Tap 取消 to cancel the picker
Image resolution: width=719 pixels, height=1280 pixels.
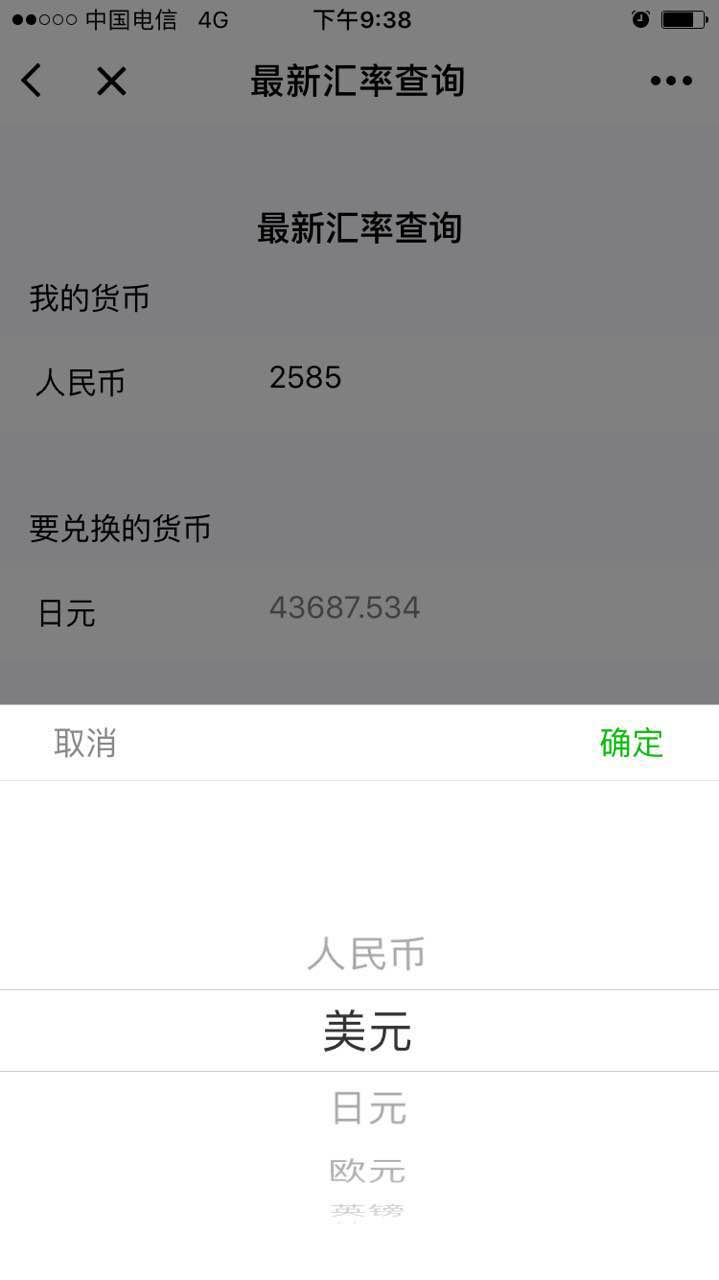(85, 743)
